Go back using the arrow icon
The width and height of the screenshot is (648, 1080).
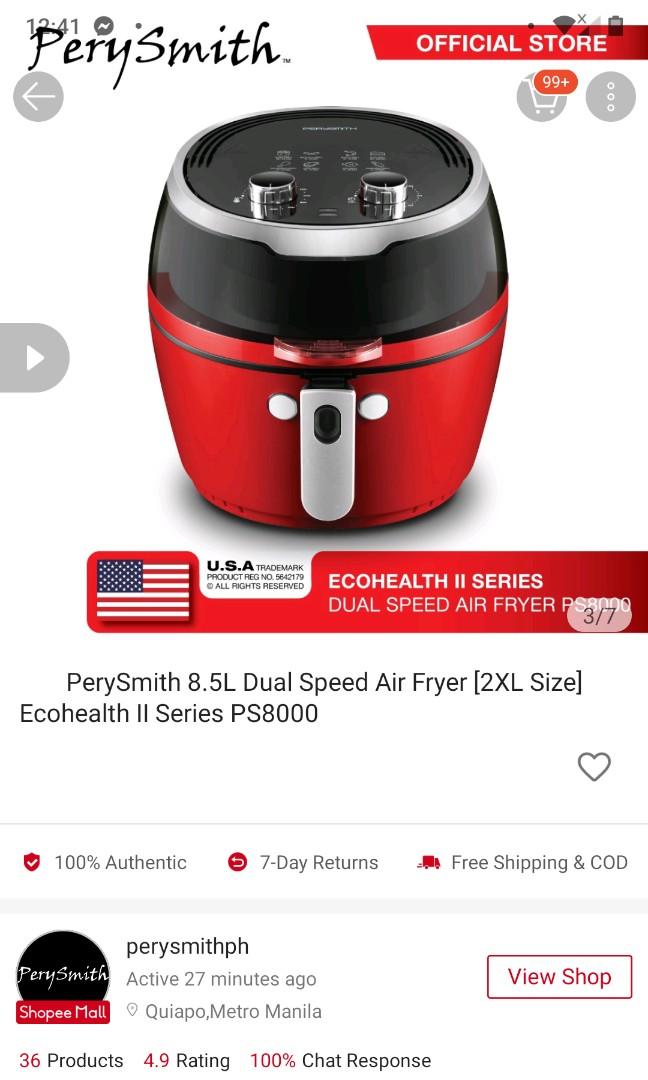click(x=38, y=97)
